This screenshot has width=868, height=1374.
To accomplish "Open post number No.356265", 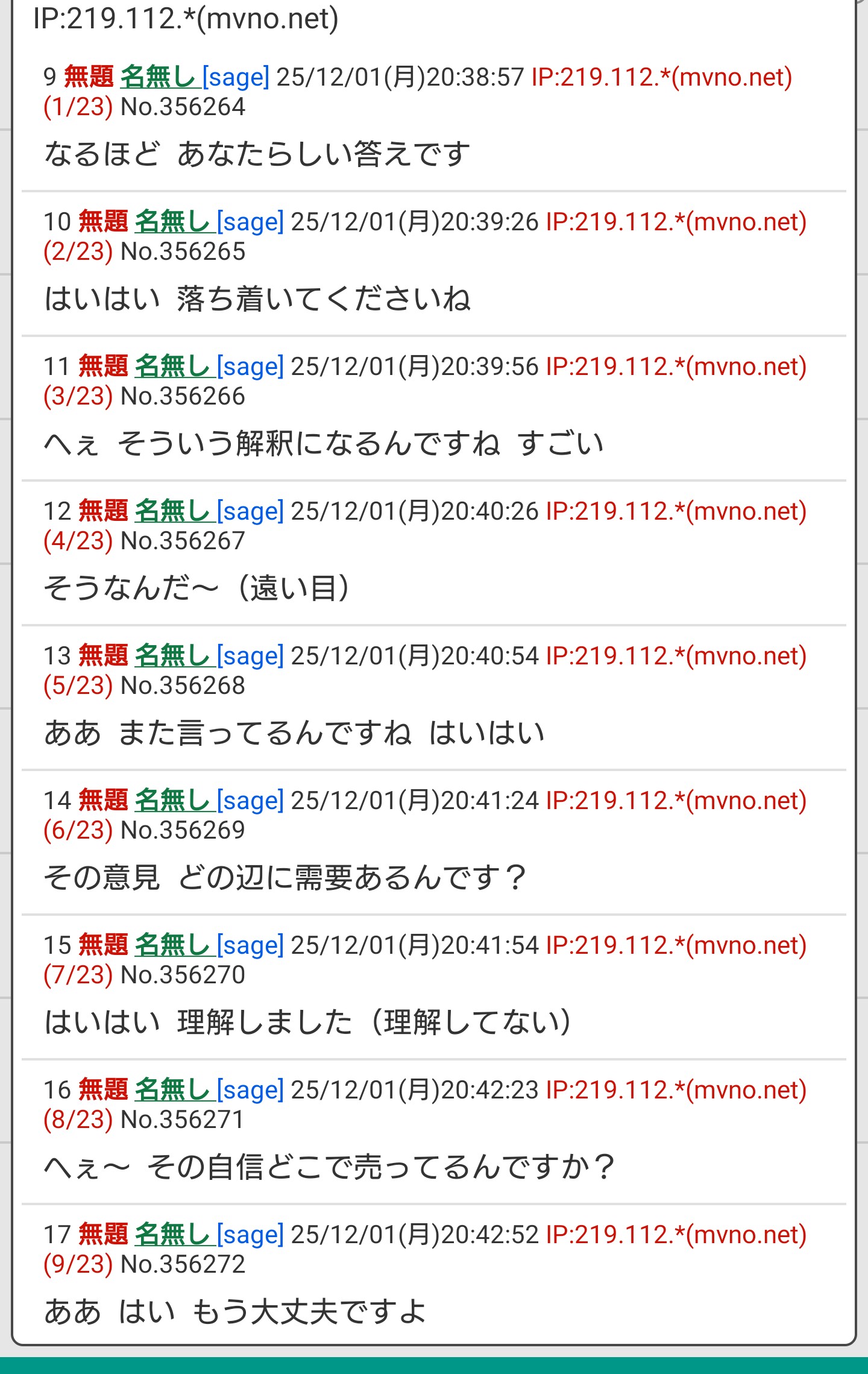I will (x=183, y=251).
